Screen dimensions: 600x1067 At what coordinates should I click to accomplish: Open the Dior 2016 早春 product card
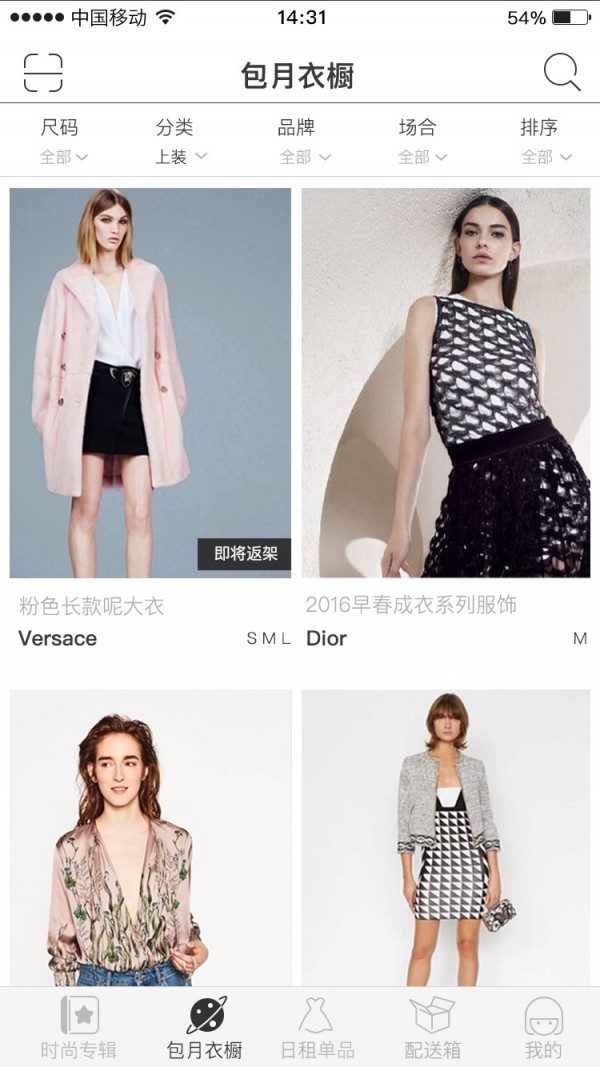tap(446, 418)
